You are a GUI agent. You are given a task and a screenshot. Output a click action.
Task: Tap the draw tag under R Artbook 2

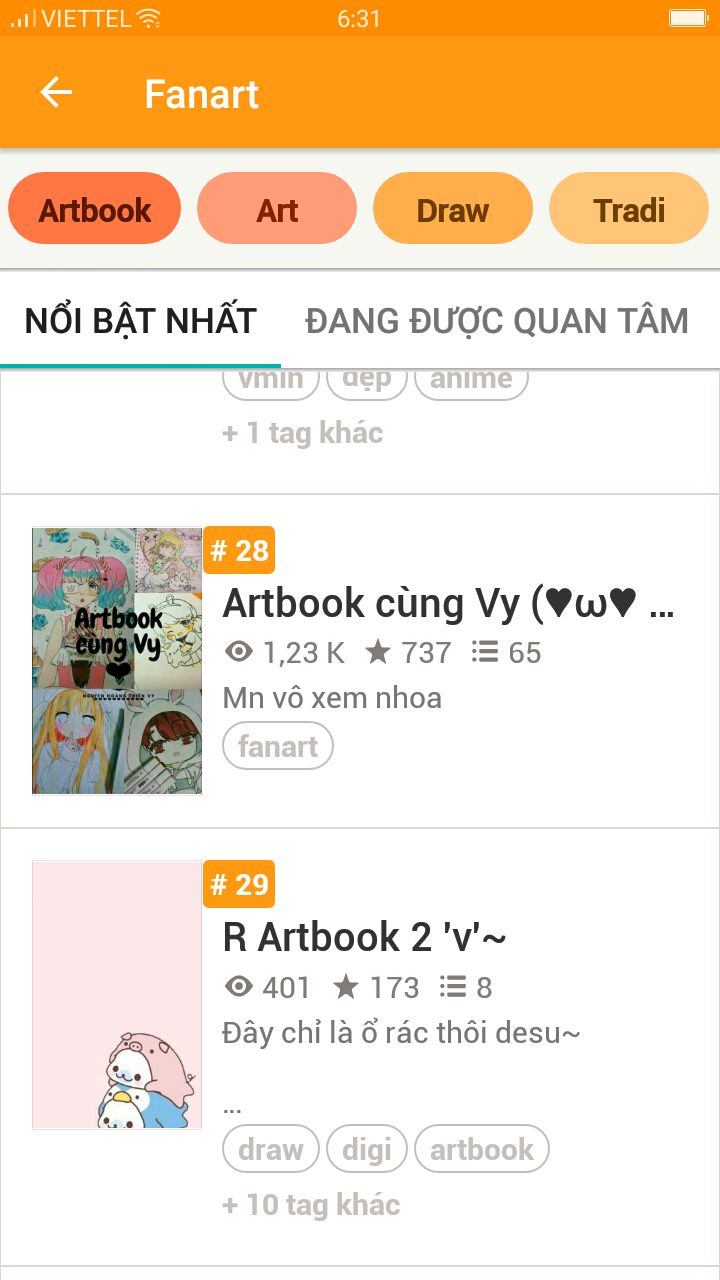pyautogui.click(x=270, y=1149)
